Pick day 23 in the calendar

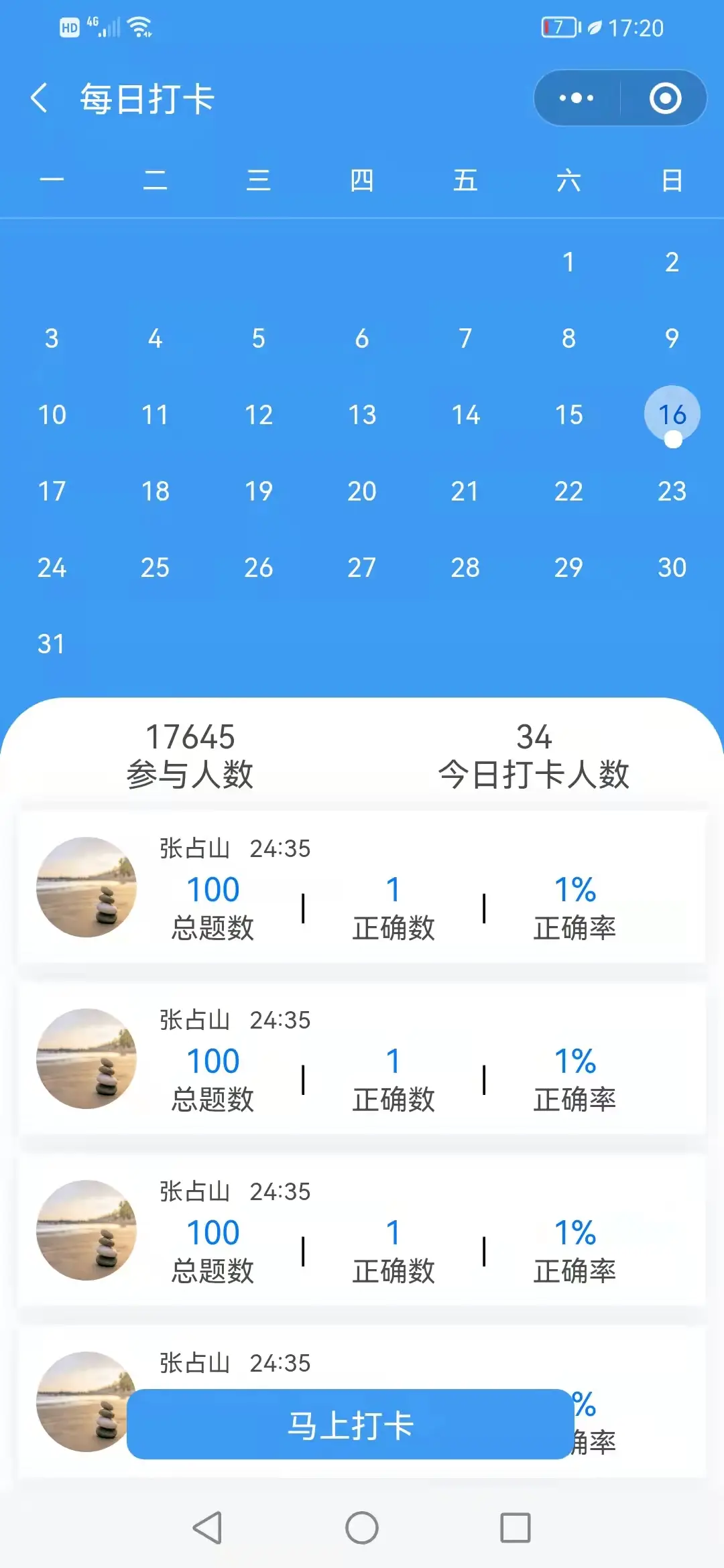(672, 491)
